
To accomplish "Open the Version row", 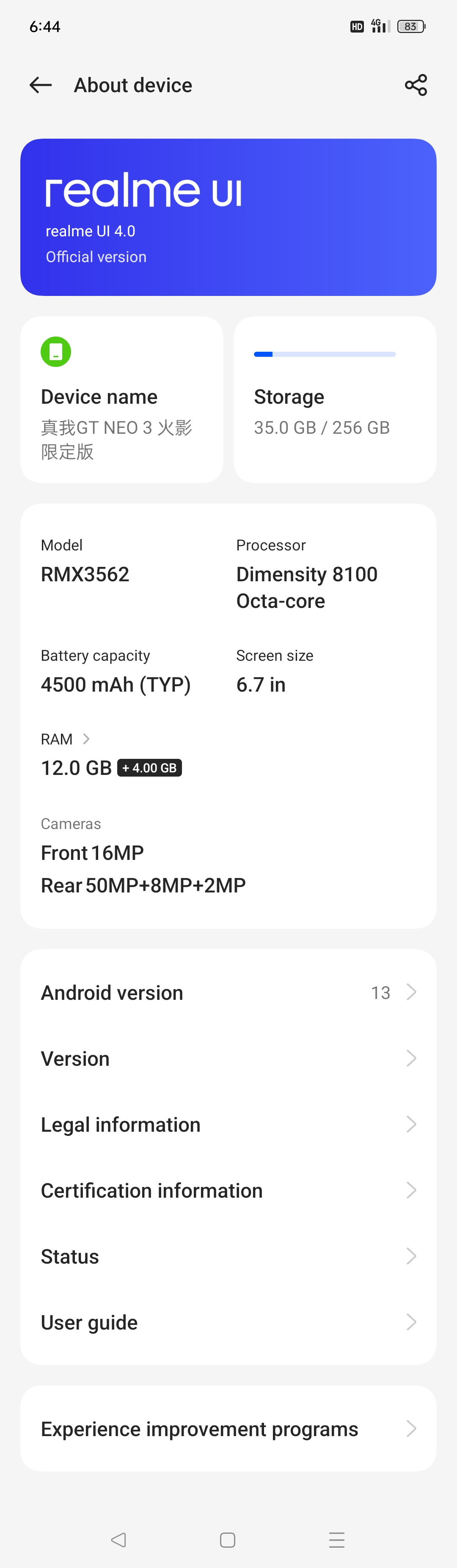I will point(228,1059).
